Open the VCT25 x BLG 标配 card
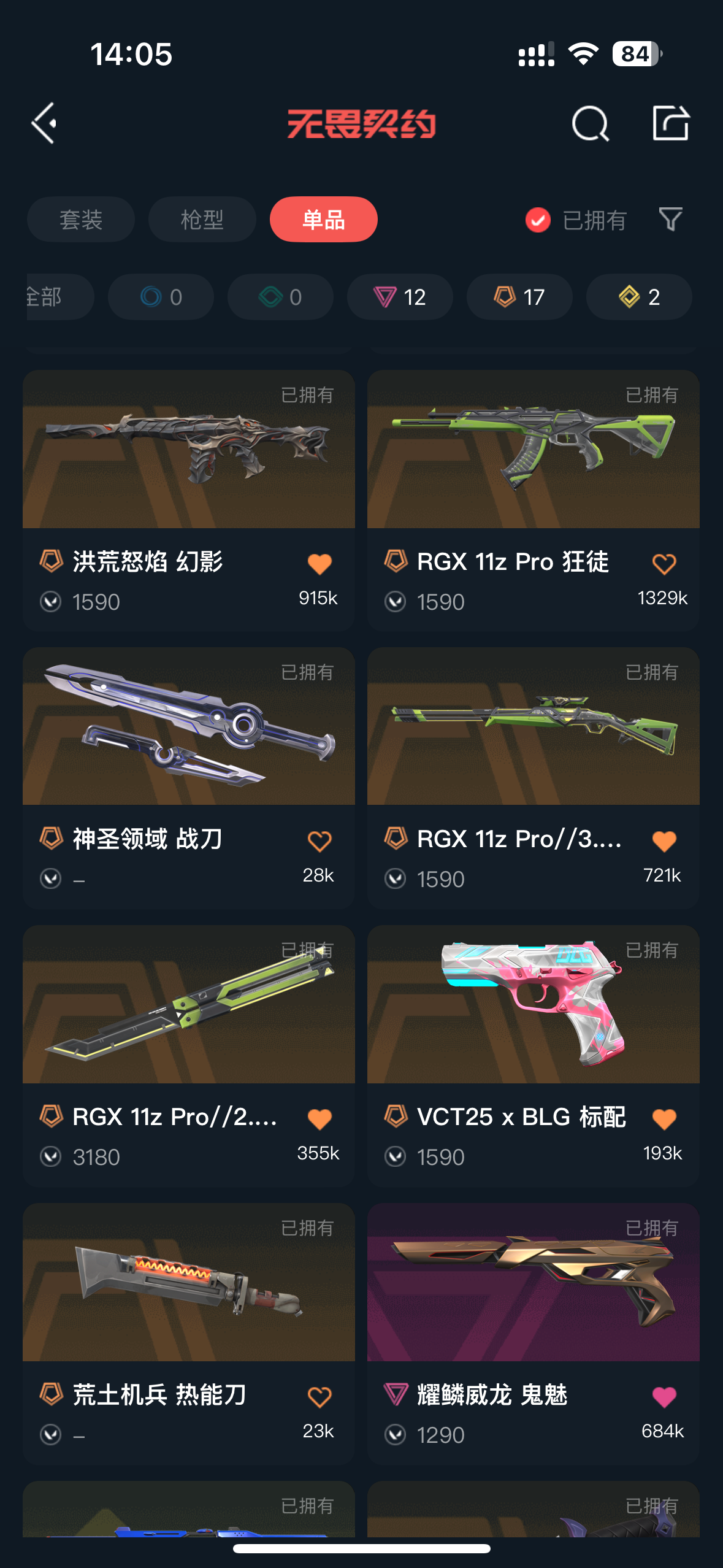723x1568 pixels. pos(534,1056)
